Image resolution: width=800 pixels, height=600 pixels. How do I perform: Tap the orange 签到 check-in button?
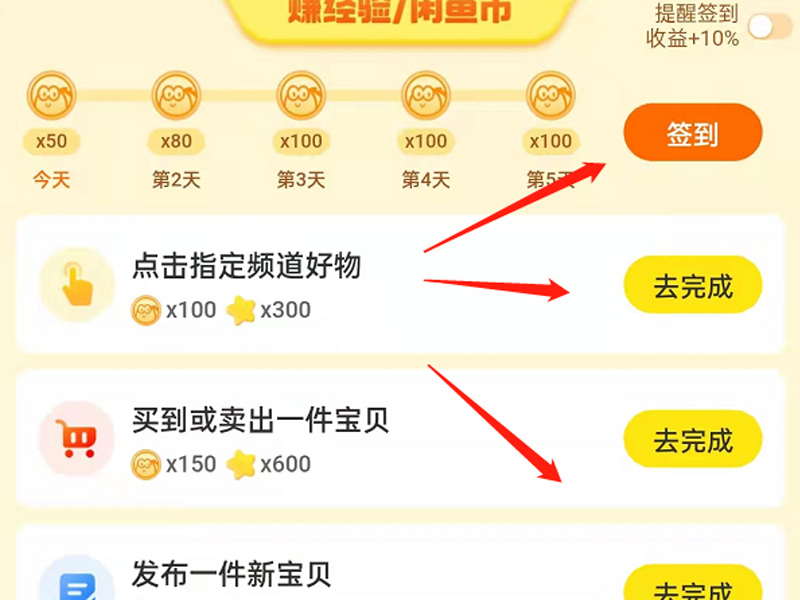pos(692,133)
